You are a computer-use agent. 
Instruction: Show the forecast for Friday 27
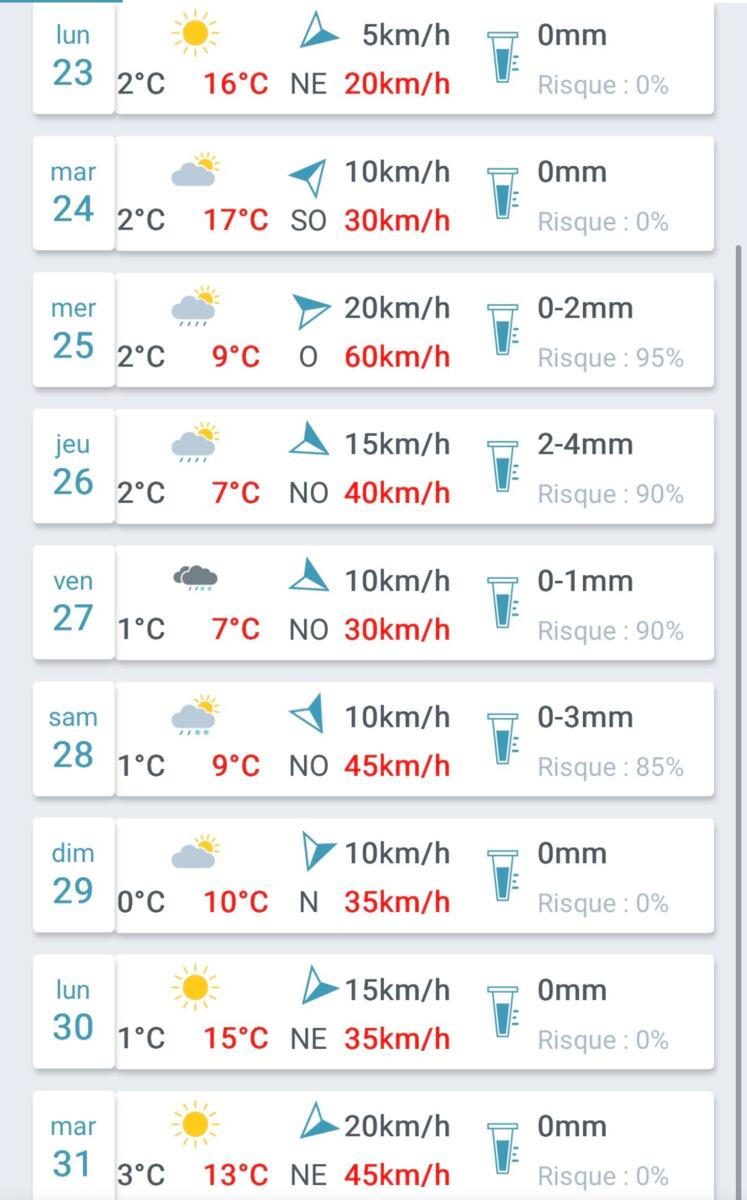point(373,603)
